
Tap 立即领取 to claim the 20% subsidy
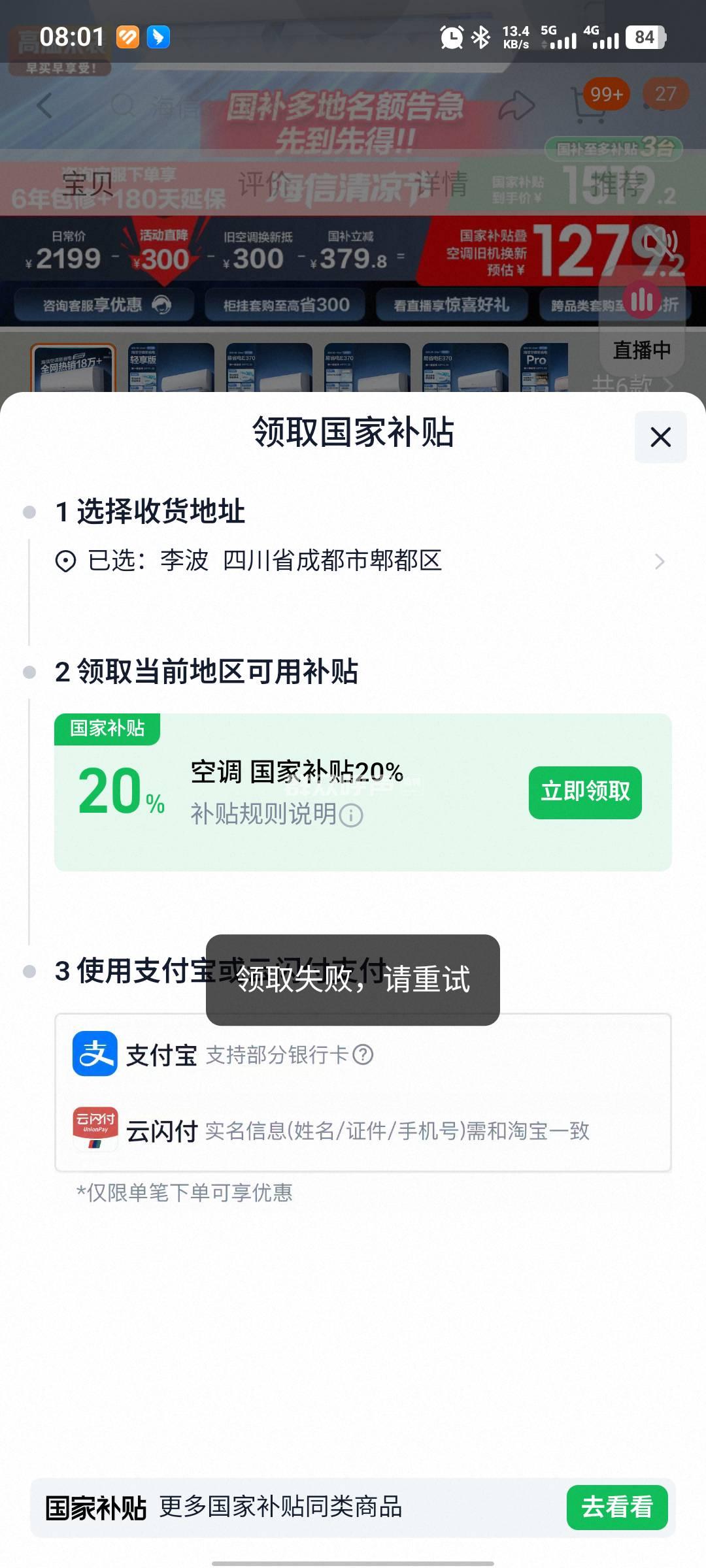[585, 792]
